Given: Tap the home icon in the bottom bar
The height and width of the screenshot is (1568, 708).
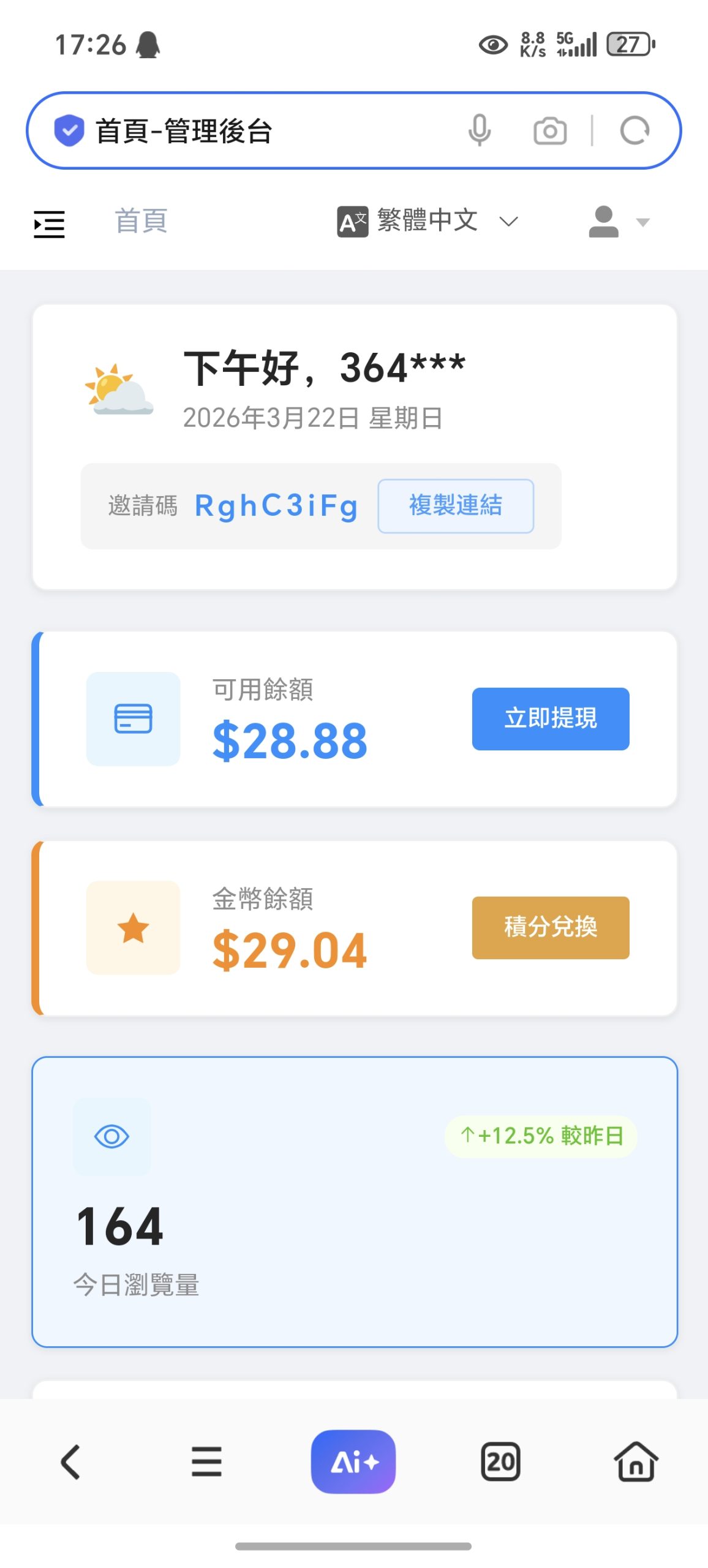Looking at the screenshot, I should [x=636, y=1462].
